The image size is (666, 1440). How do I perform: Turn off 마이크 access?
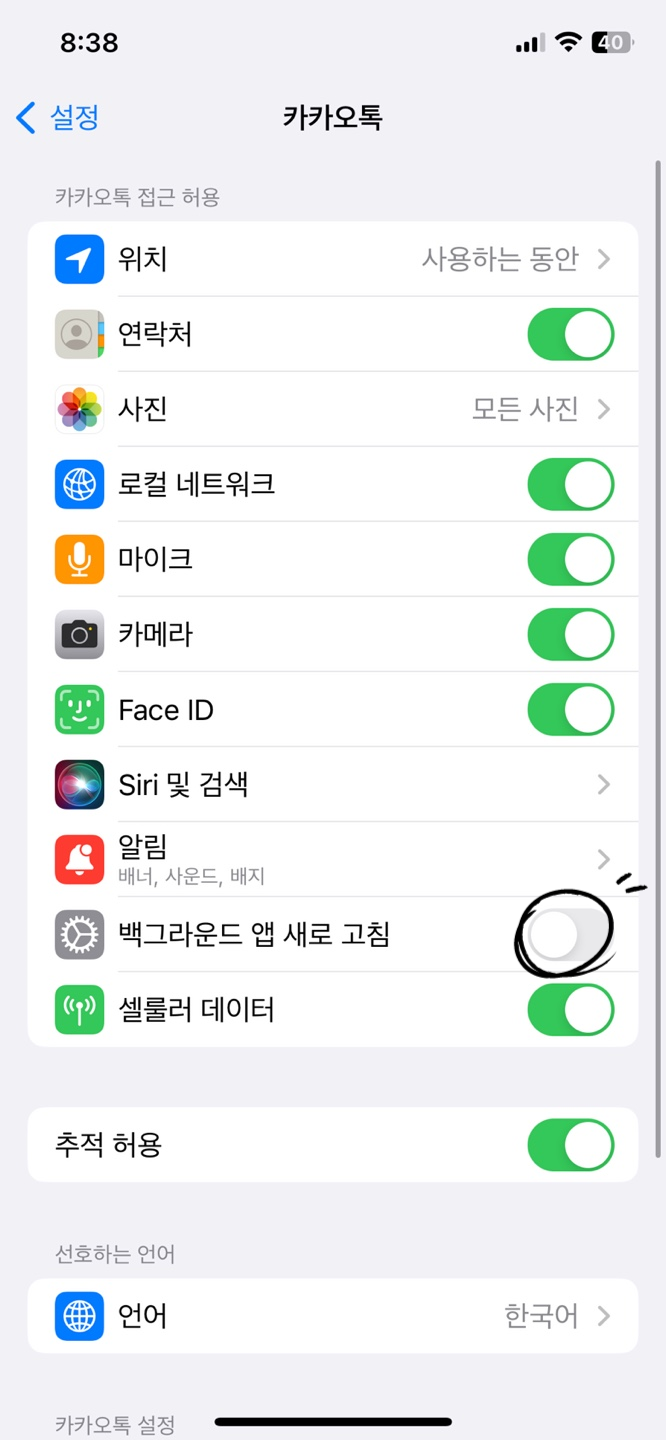pyautogui.click(x=570, y=559)
